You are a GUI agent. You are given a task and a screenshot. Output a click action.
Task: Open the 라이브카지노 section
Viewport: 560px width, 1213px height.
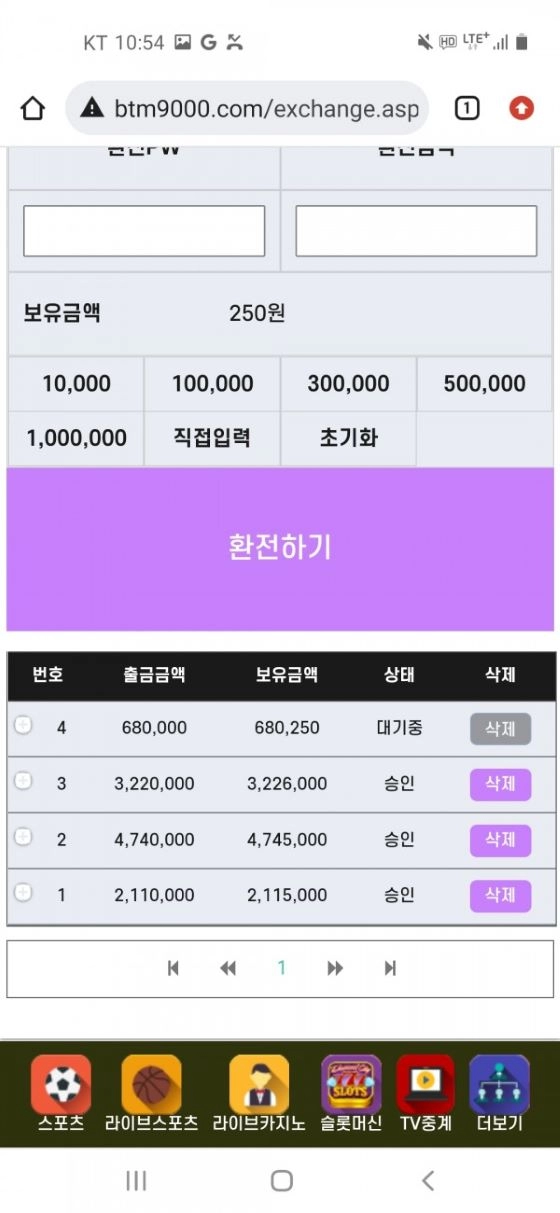pos(259,1094)
